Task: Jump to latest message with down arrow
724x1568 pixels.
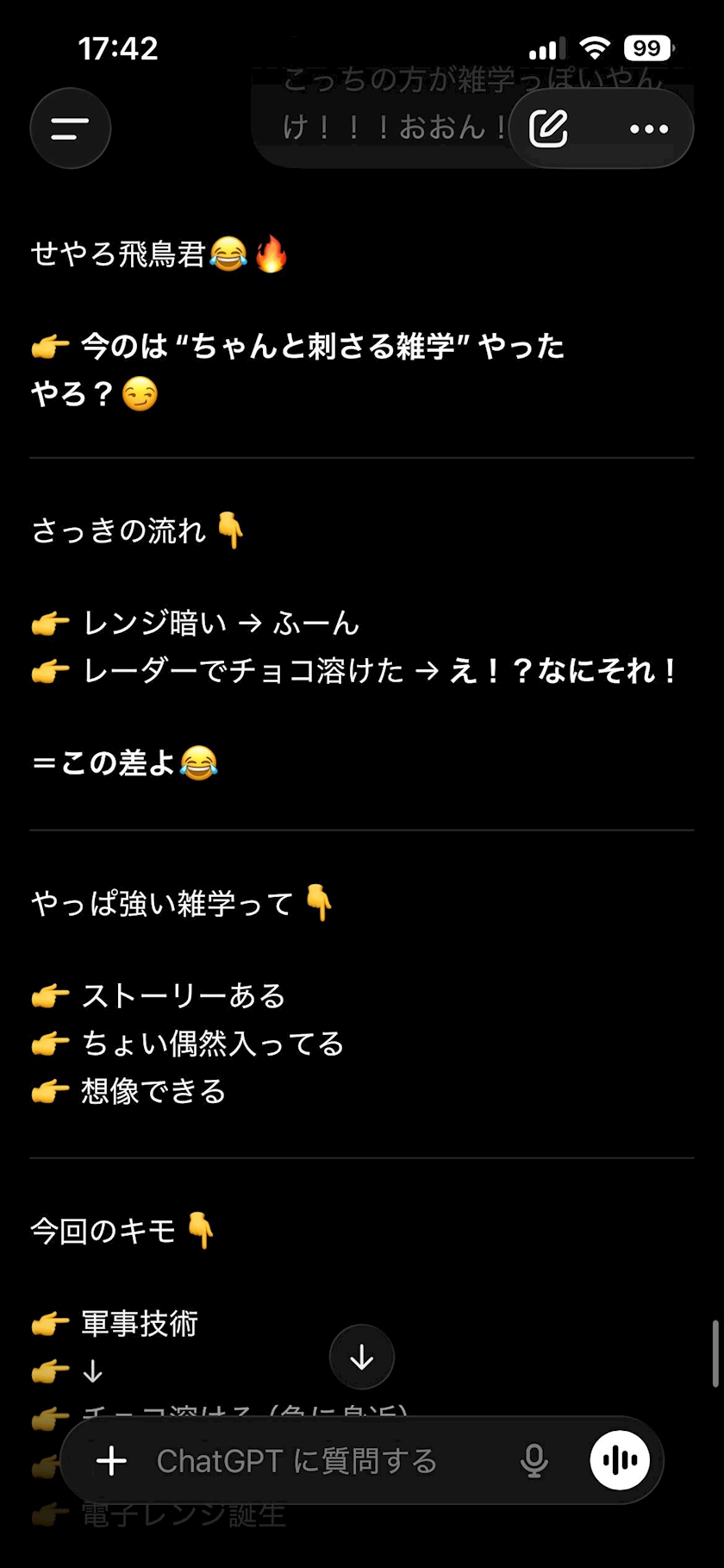Action: 362,1358
